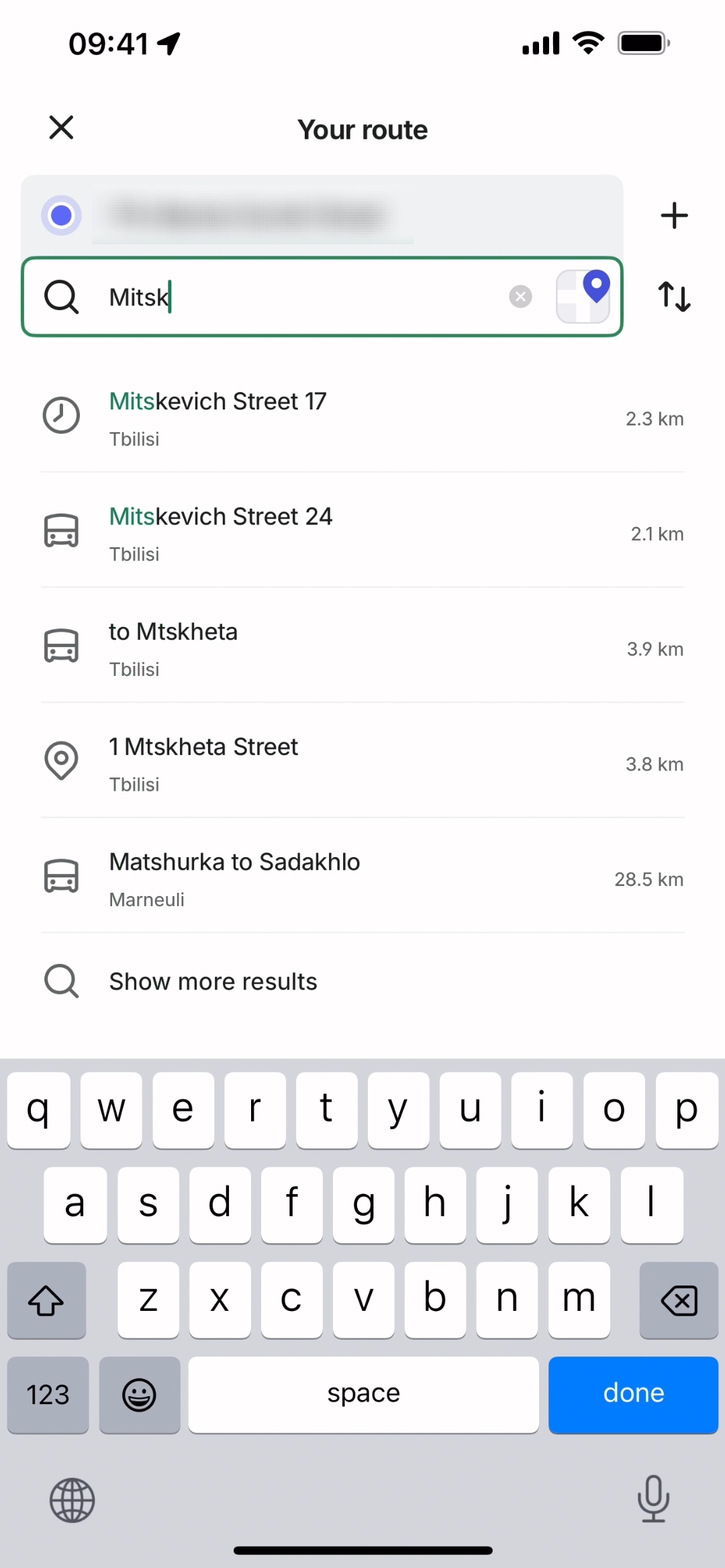The height and width of the screenshot is (1568, 725).
Task: Hit the blue done key
Action: point(633,1394)
